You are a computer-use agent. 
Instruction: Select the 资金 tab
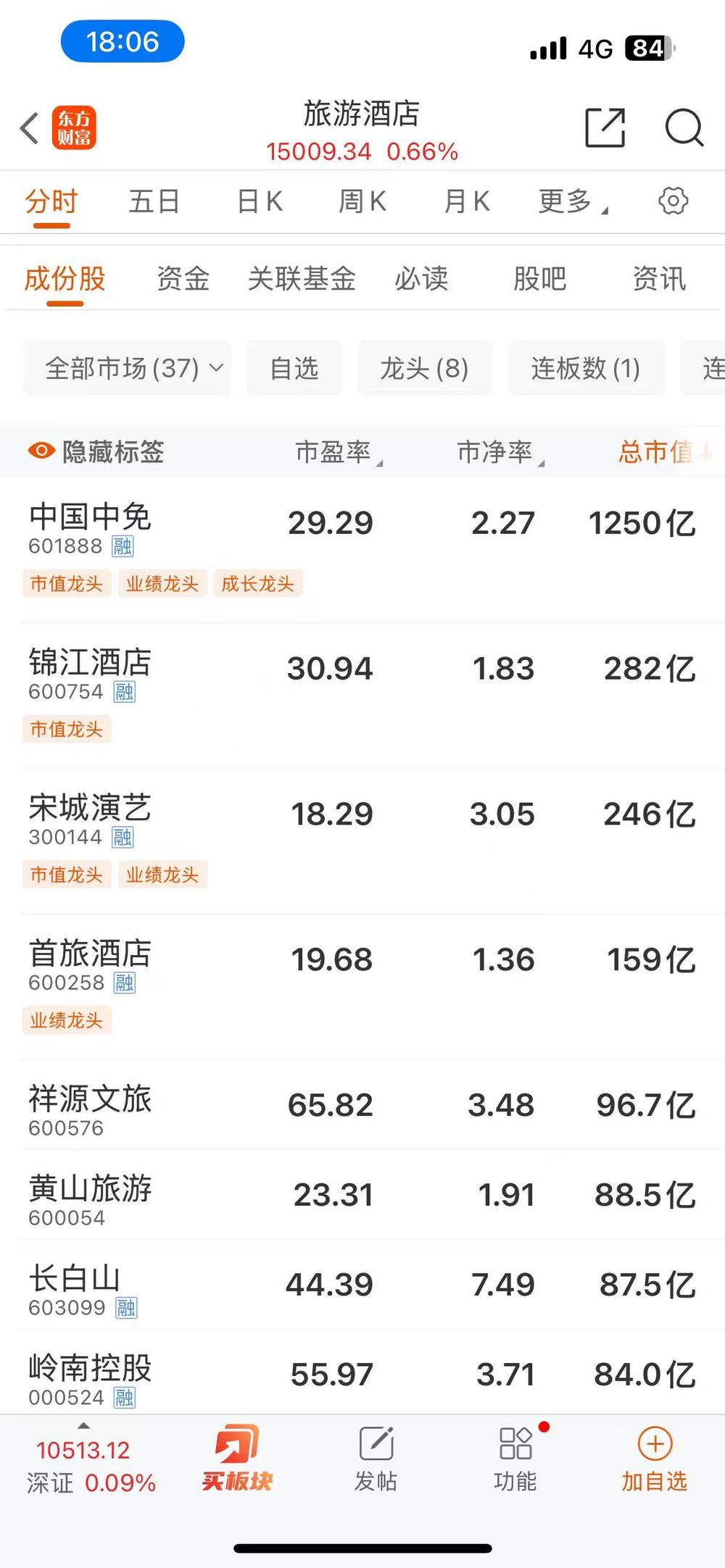pyautogui.click(x=183, y=279)
